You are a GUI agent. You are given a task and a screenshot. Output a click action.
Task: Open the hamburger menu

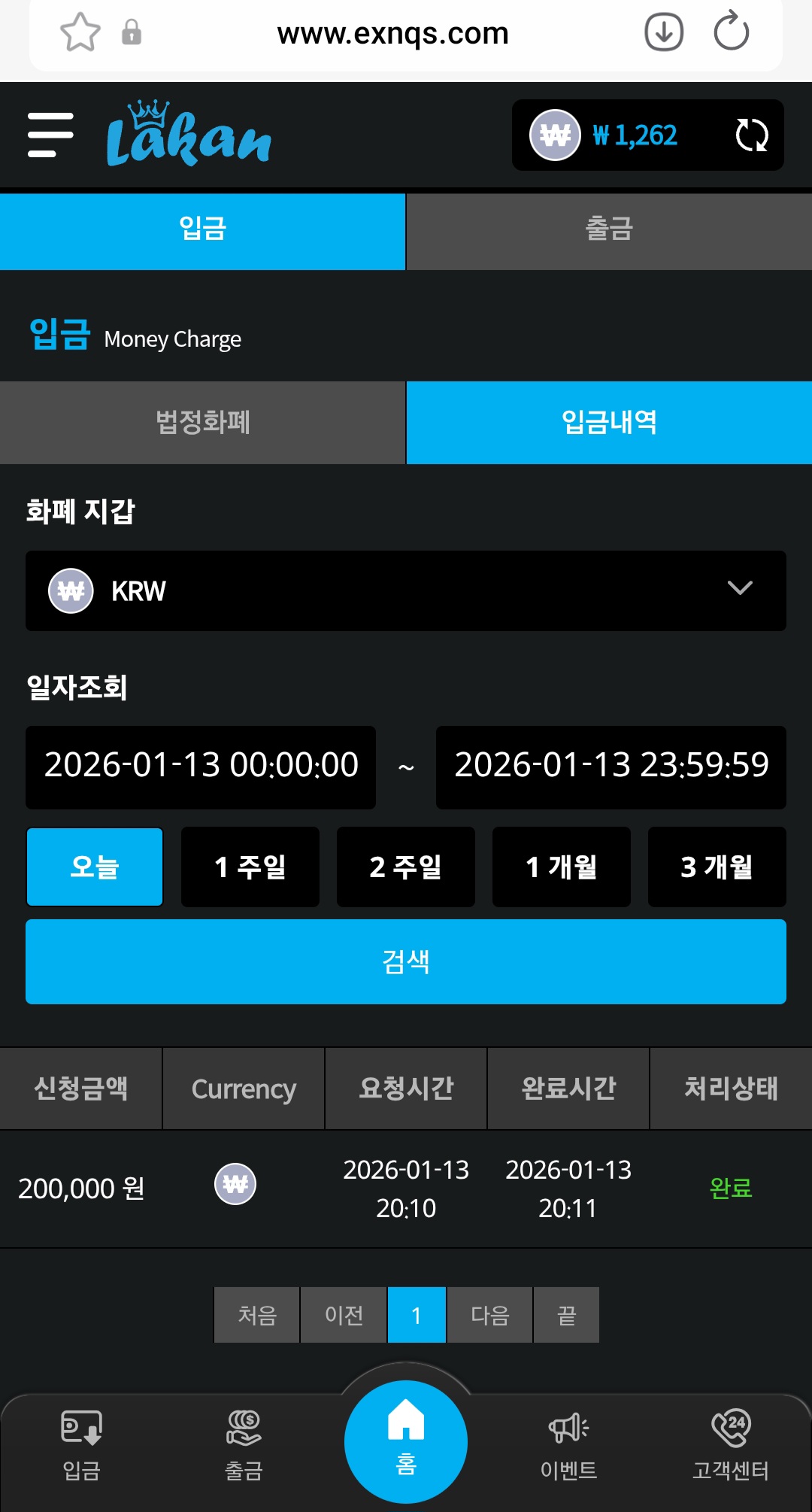(50, 135)
